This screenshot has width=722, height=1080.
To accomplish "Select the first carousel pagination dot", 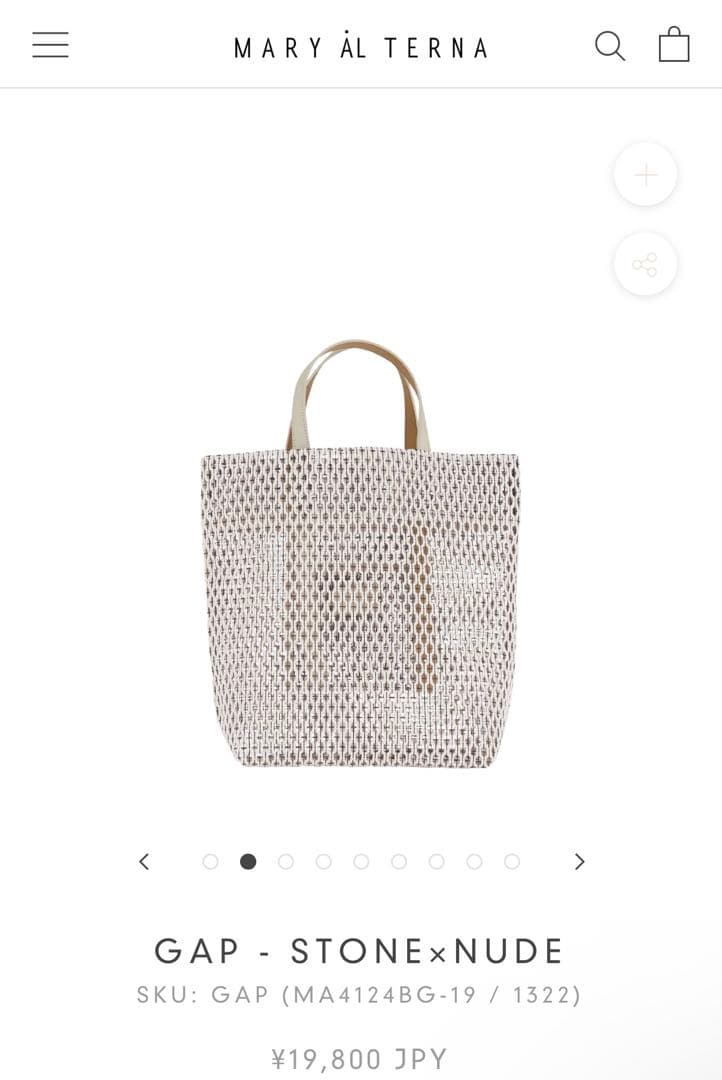I will tap(211, 861).
